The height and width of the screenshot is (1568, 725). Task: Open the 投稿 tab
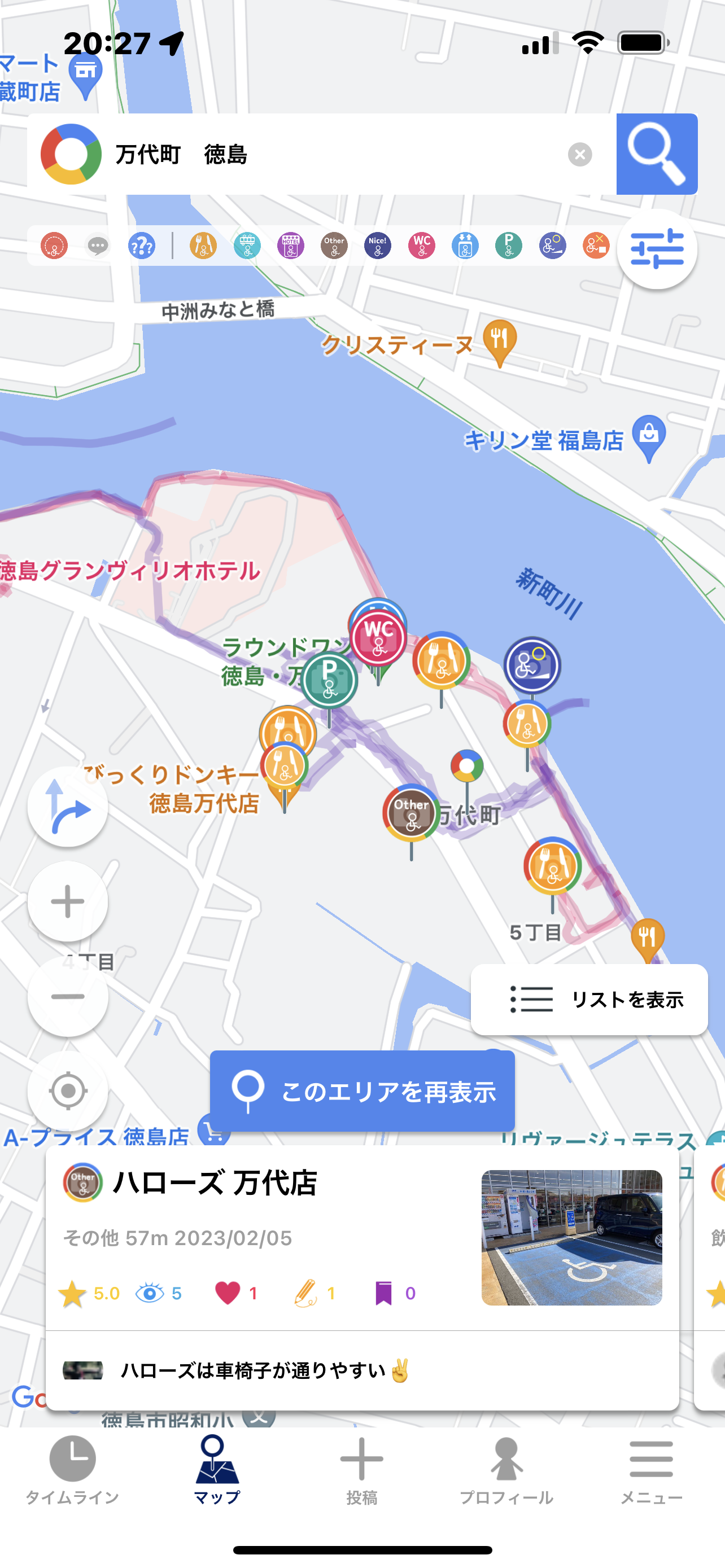361,1470
